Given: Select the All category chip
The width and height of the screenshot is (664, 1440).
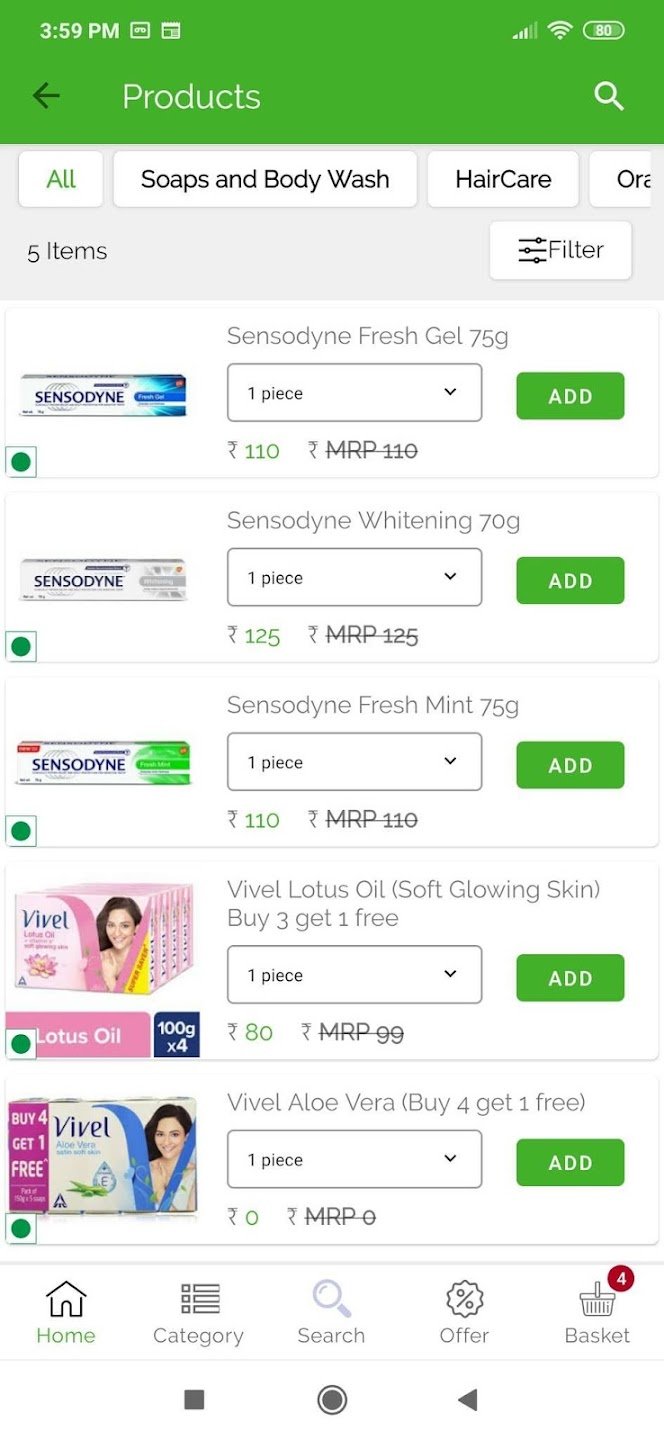Looking at the screenshot, I should click(x=61, y=179).
